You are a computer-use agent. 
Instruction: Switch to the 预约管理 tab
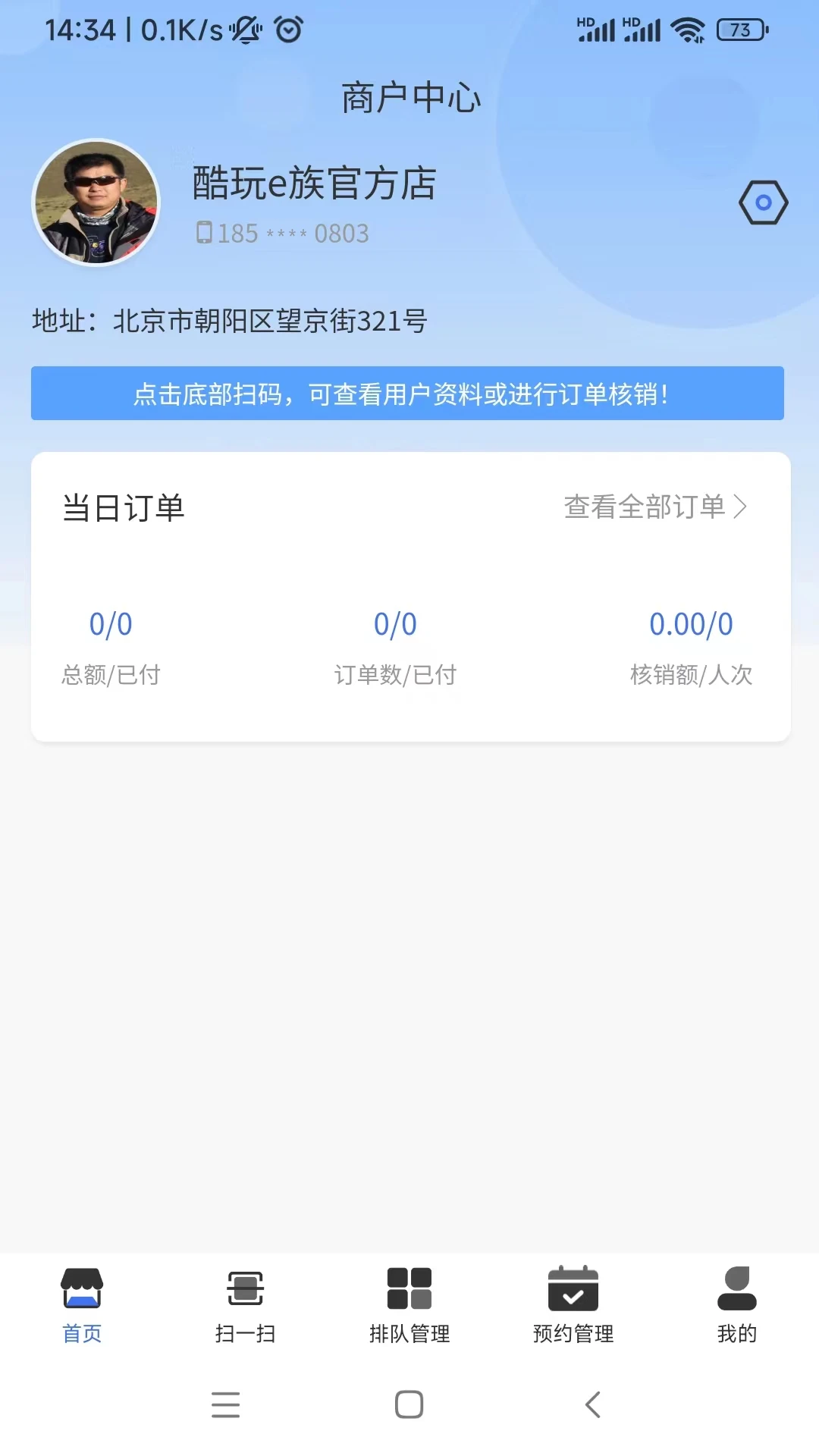[x=573, y=1304]
